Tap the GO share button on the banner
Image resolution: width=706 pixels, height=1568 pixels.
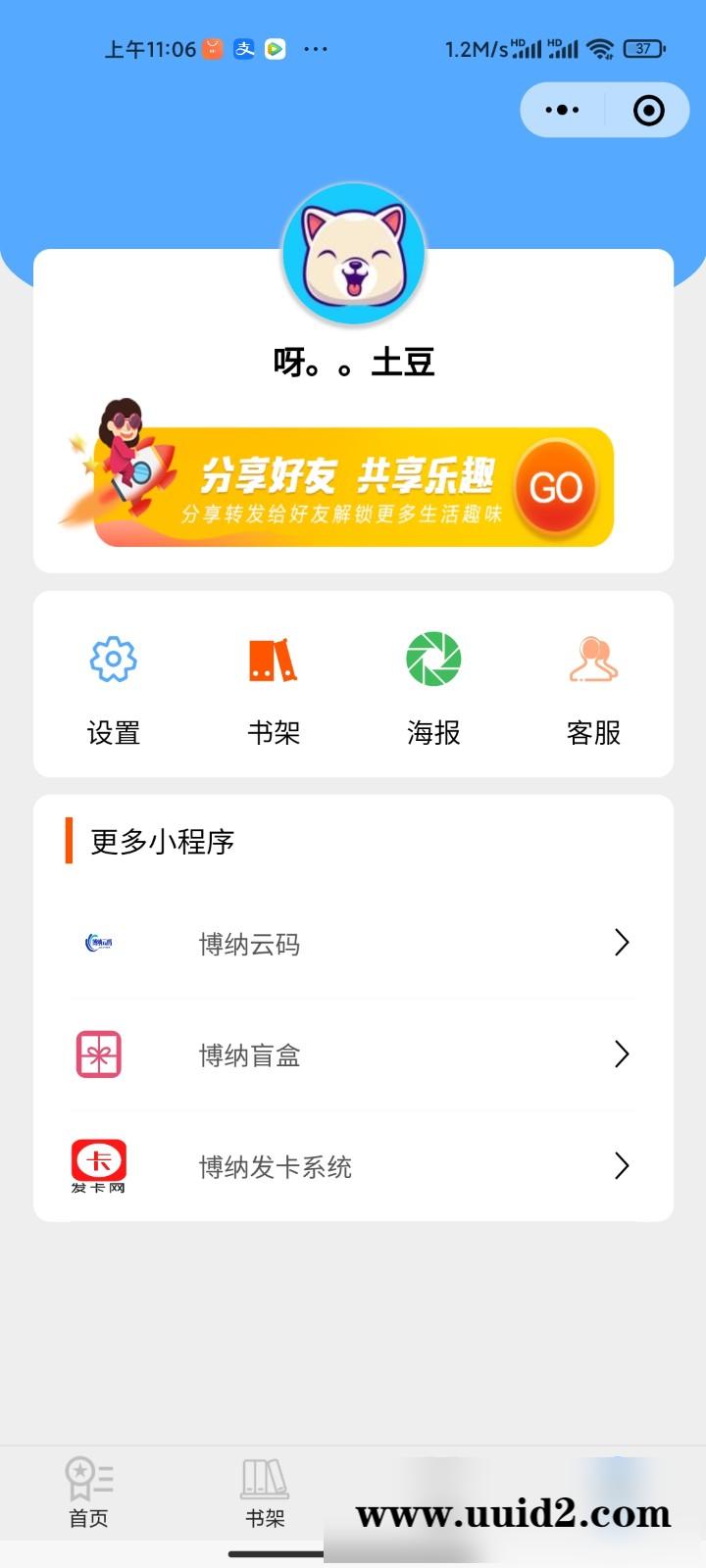click(554, 487)
